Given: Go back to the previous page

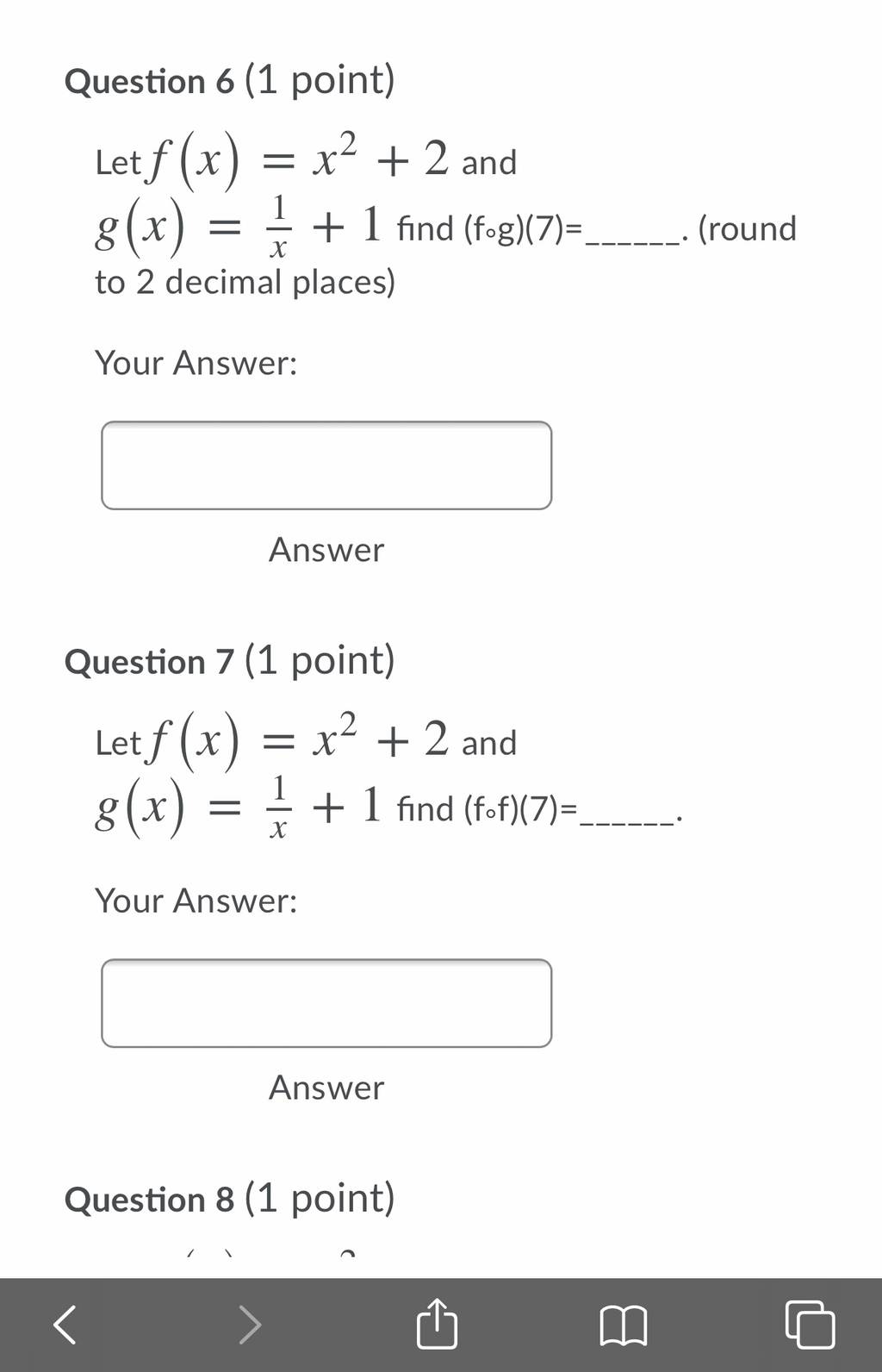Looking at the screenshot, I should click(x=65, y=1324).
